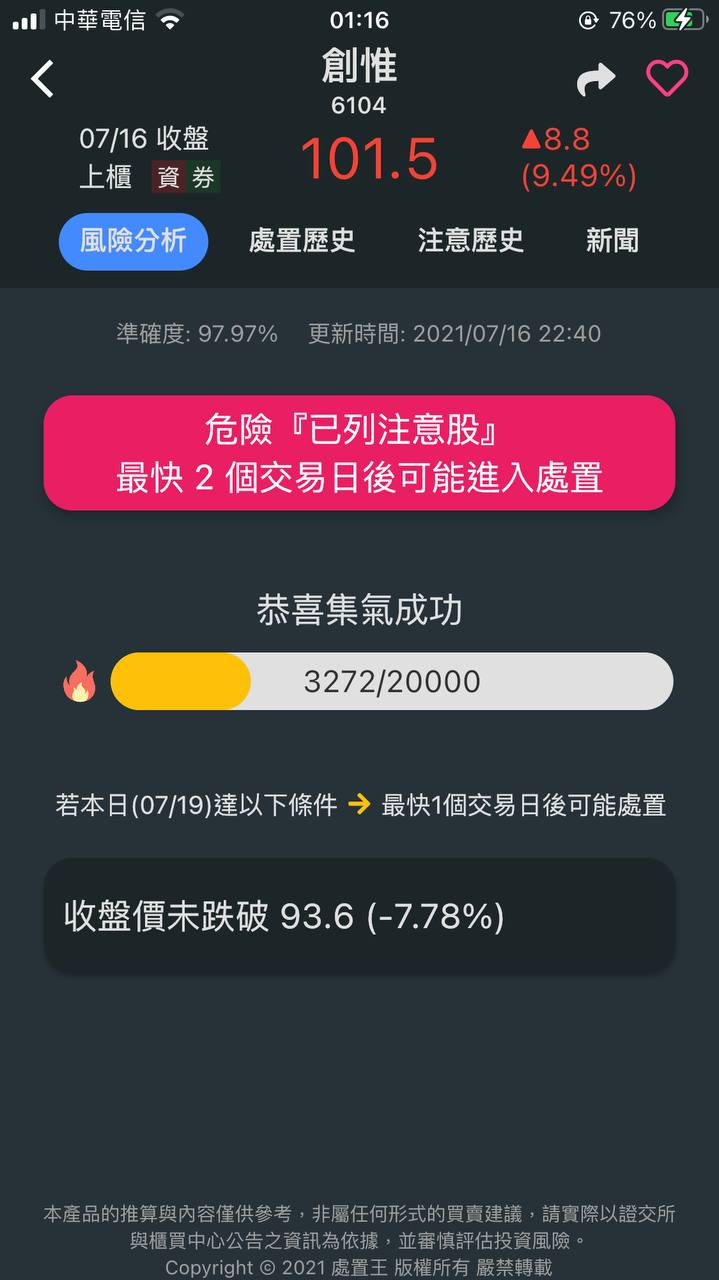719x1280 pixels.
Task: View the 新聞 tab
Action: 612,241
